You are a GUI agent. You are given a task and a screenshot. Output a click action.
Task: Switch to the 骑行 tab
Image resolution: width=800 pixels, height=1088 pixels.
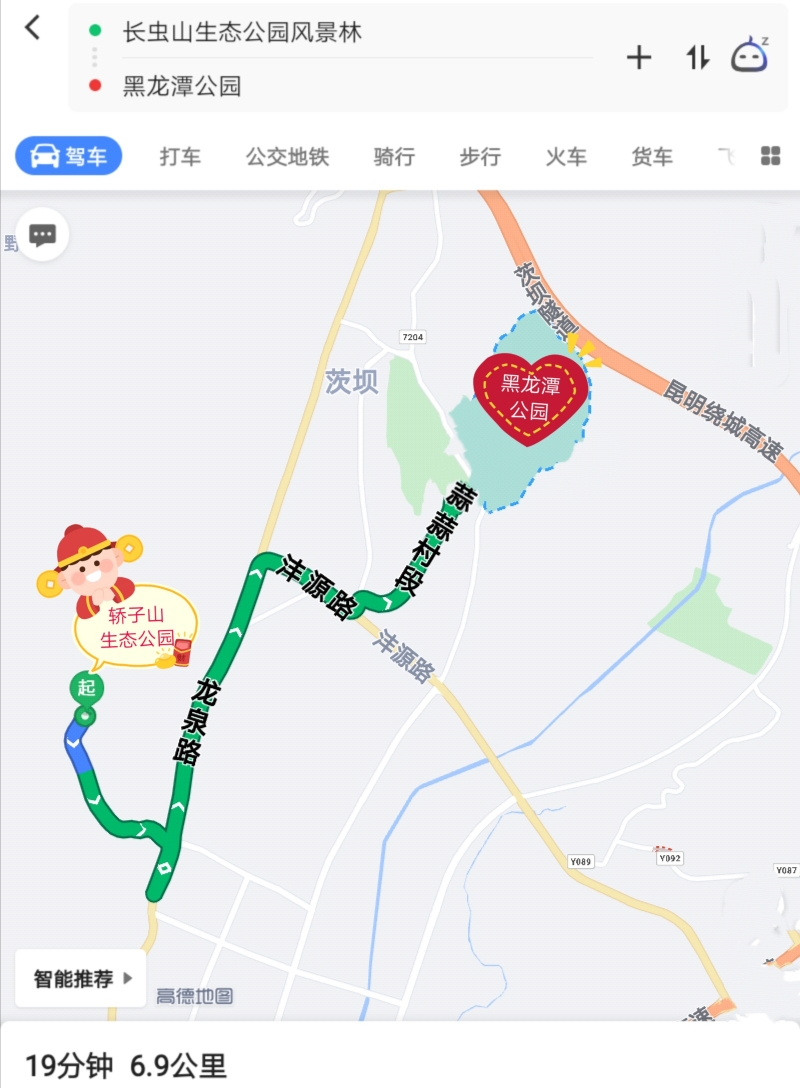394,156
